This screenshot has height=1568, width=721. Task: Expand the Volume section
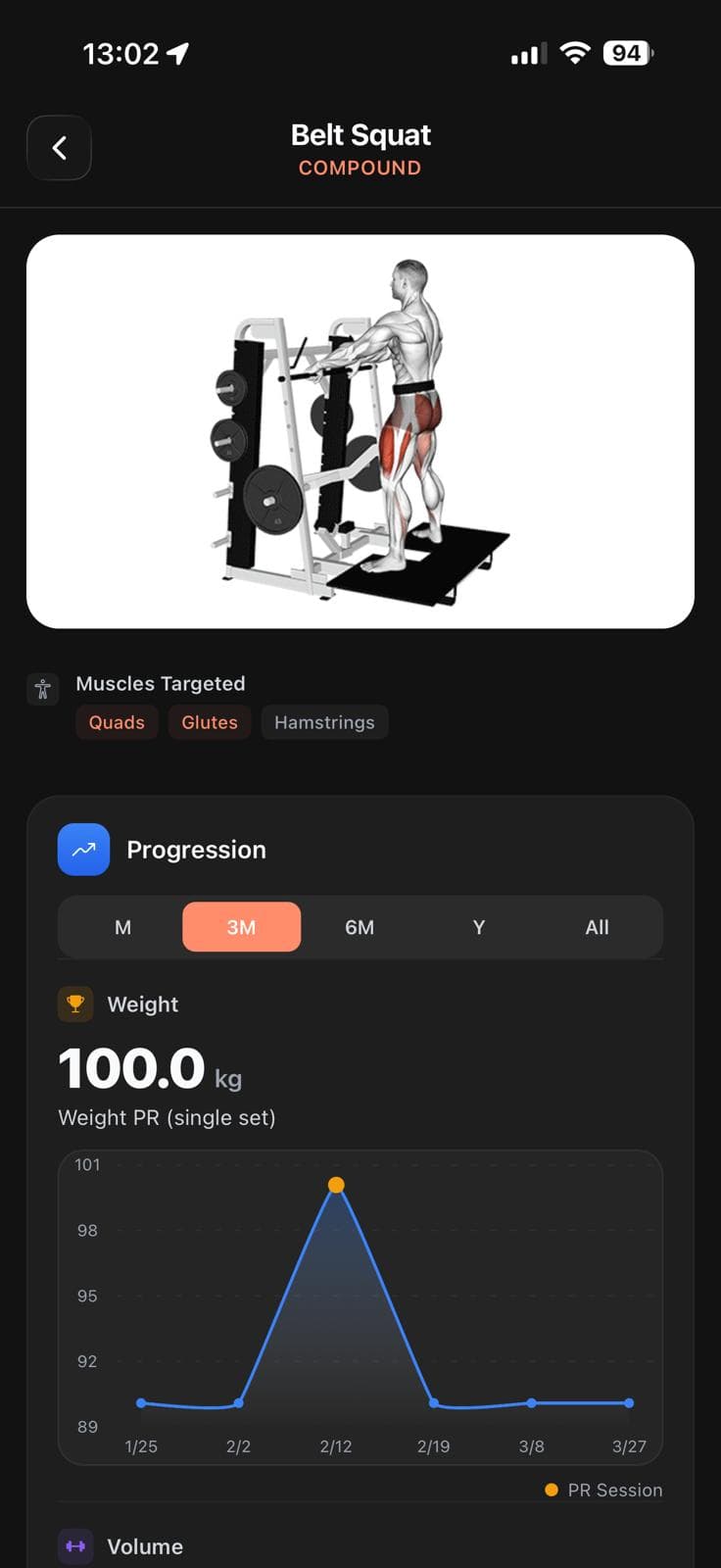(145, 1546)
